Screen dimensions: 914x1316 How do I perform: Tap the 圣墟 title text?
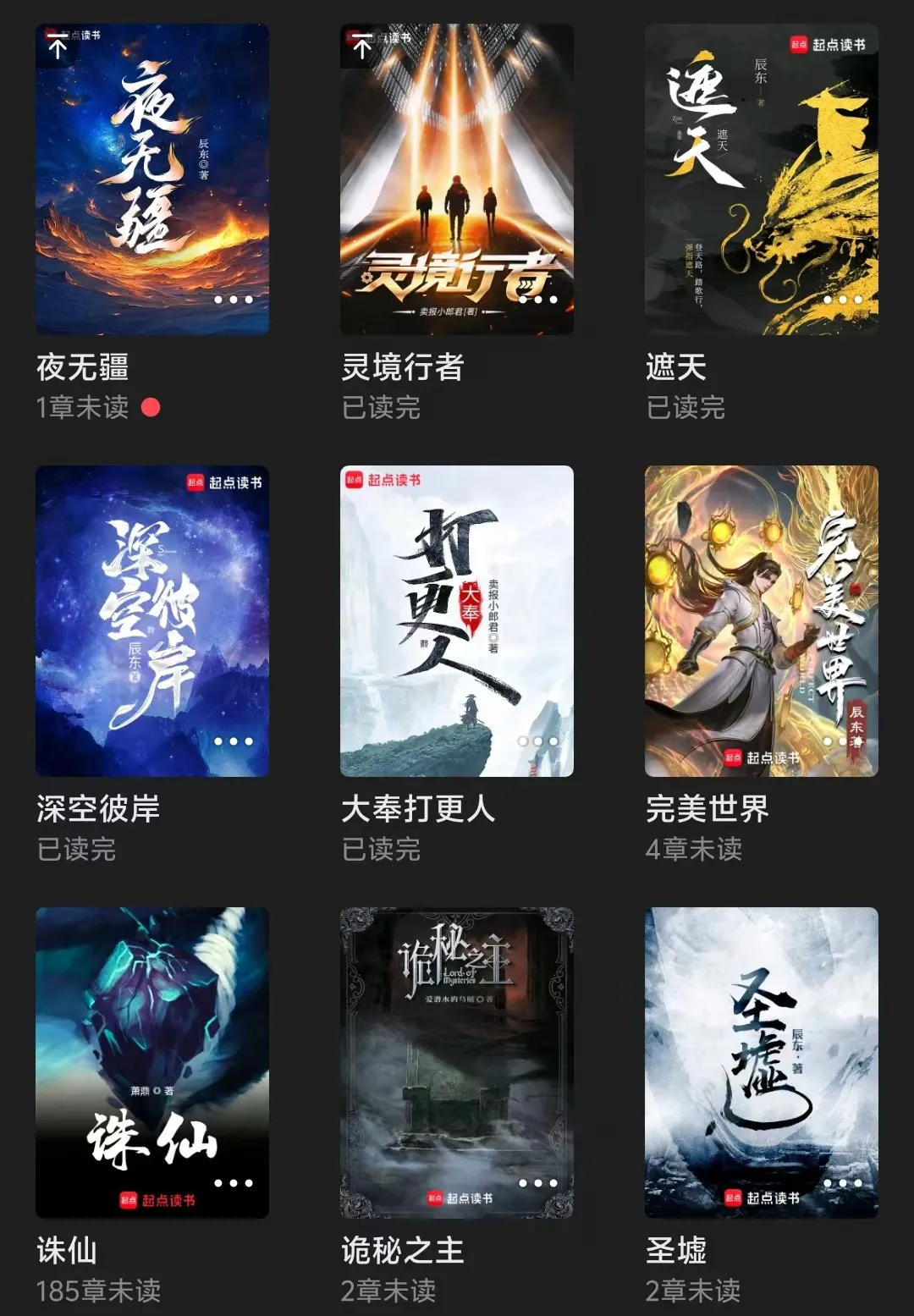point(677,1249)
